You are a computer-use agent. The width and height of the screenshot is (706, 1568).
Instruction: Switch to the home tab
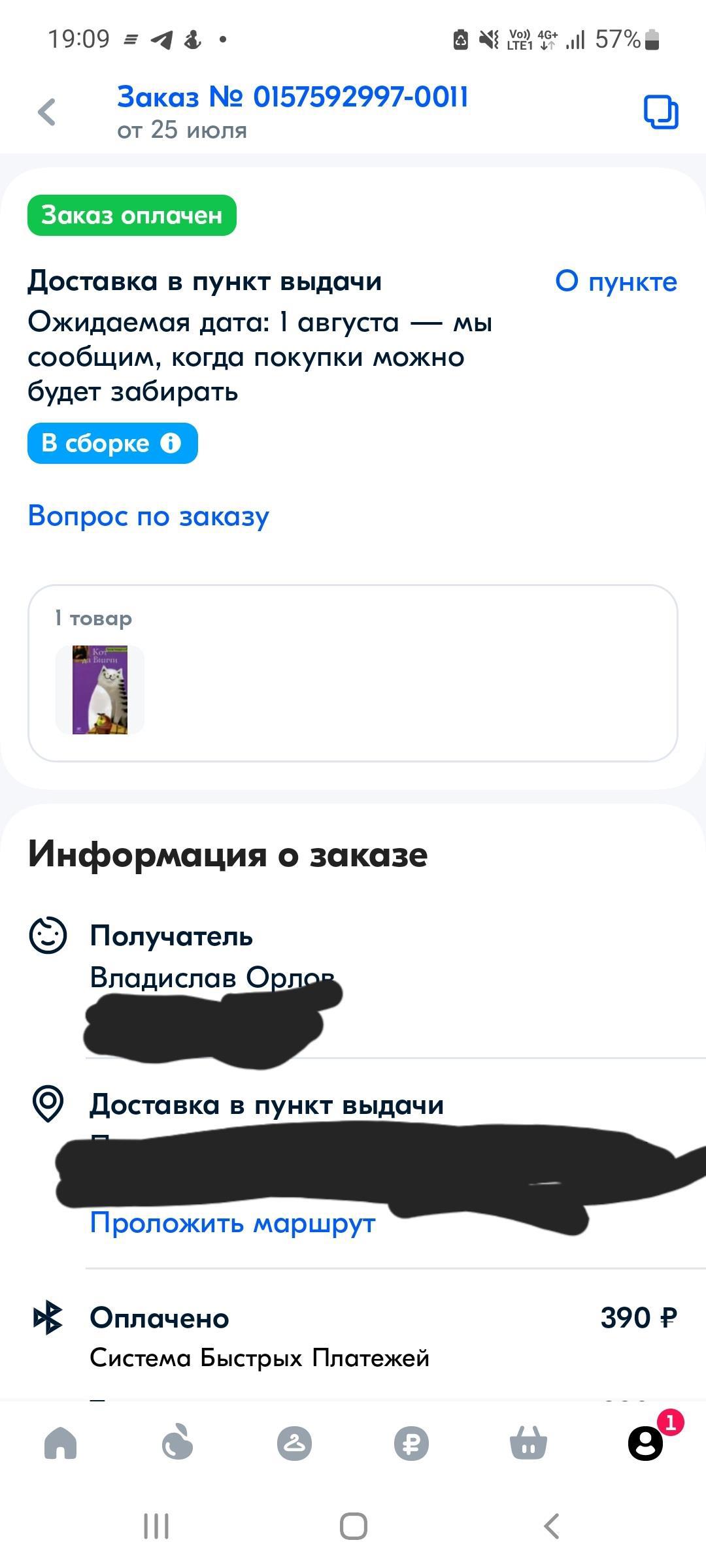(60, 1443)
